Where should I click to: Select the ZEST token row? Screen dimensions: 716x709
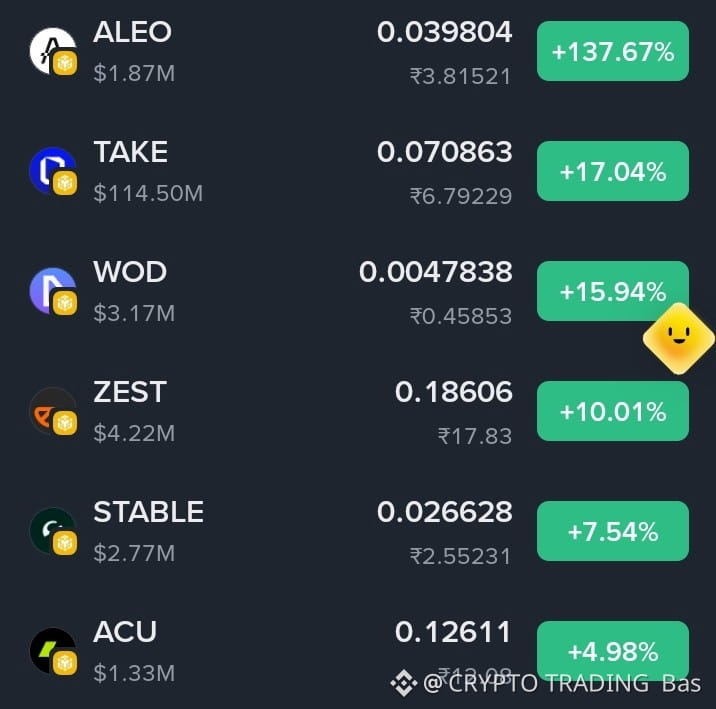pyautogui.click(x=358, y=411)
